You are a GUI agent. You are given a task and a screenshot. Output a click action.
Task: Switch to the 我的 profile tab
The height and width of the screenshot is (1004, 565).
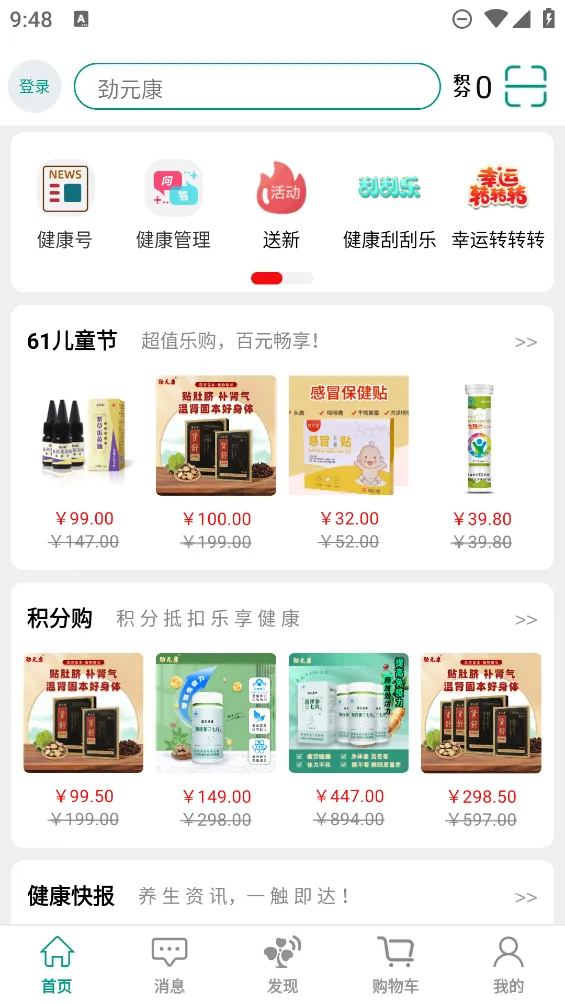coord(509,964)
